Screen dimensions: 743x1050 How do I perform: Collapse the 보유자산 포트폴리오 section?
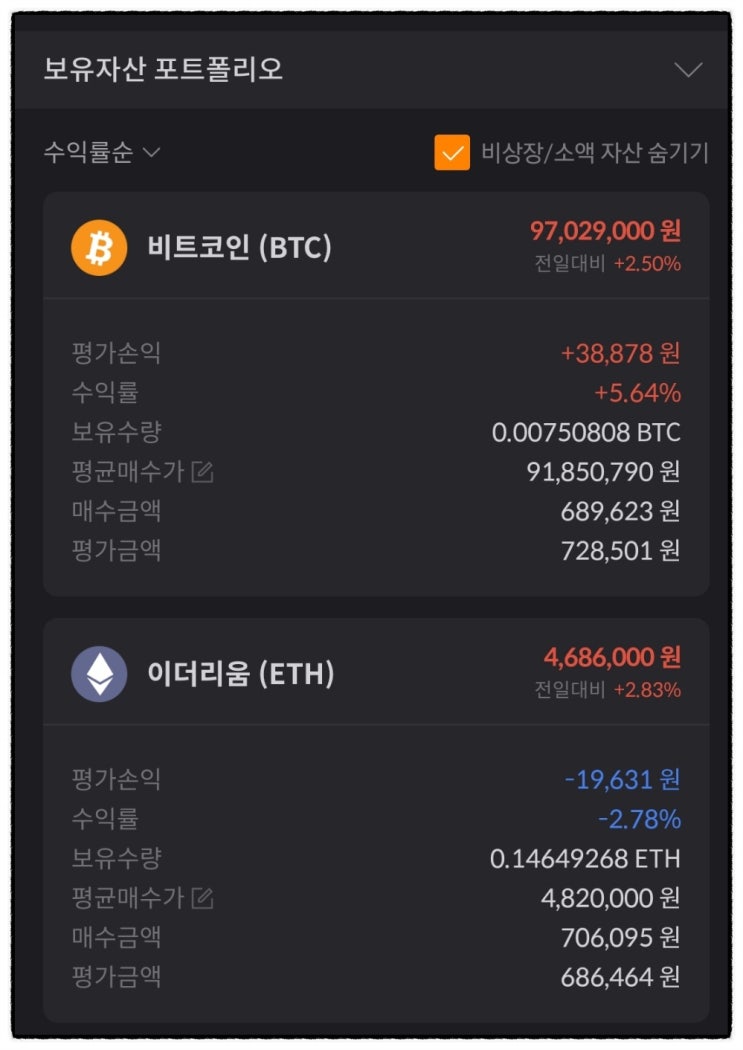[687, 71]
